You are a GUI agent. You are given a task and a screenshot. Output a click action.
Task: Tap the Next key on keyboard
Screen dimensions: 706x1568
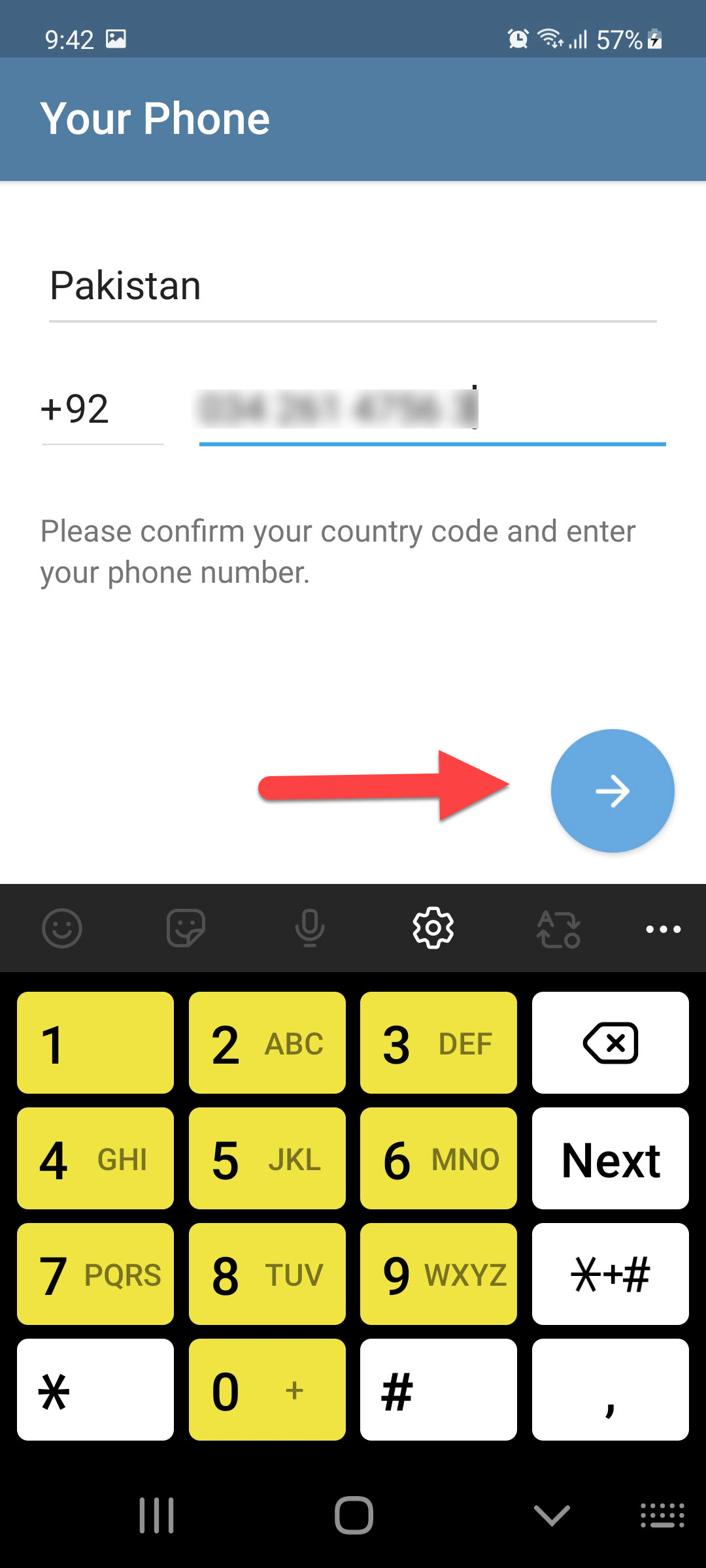pos(610,1158)
